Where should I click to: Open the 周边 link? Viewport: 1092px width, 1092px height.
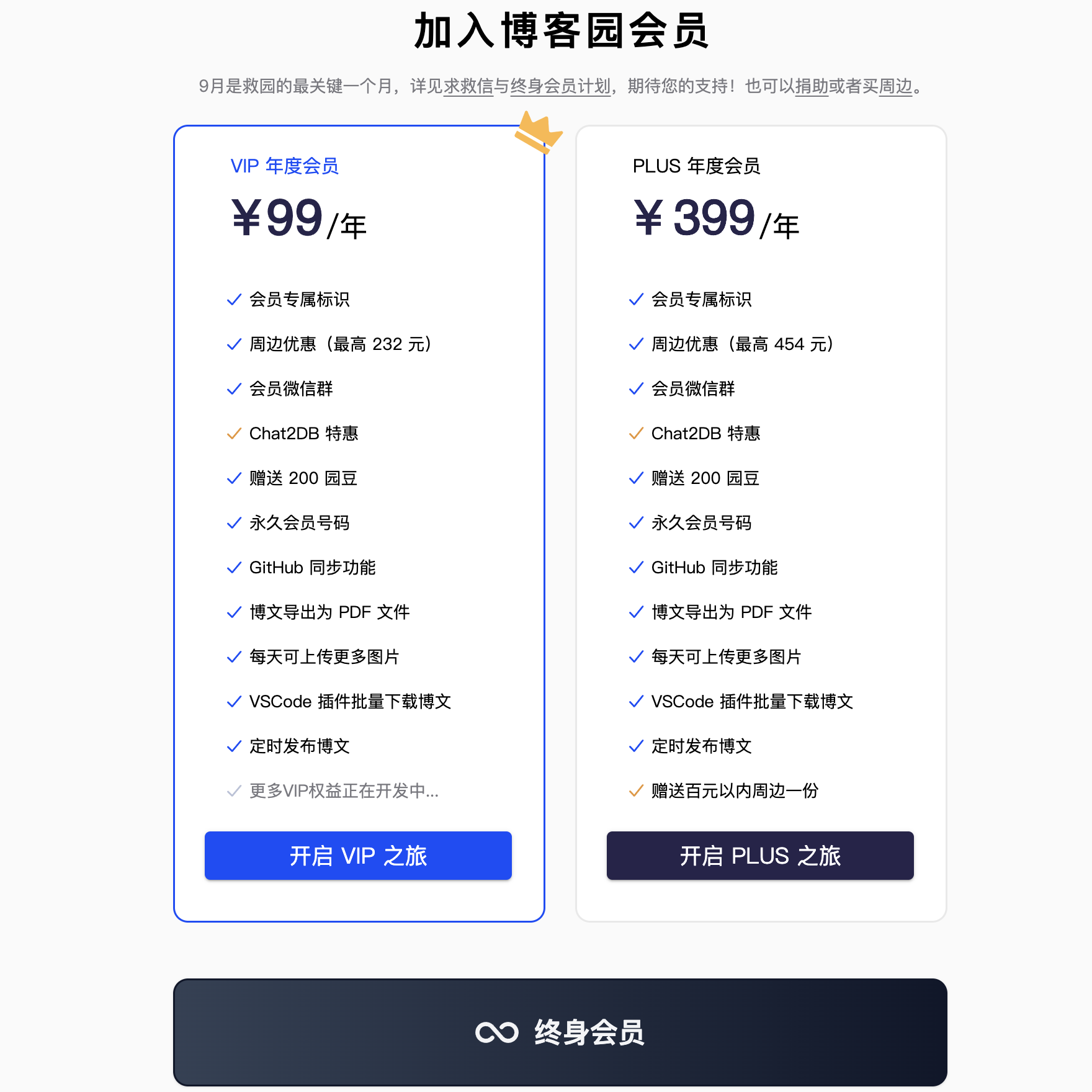tap(895, 86)
